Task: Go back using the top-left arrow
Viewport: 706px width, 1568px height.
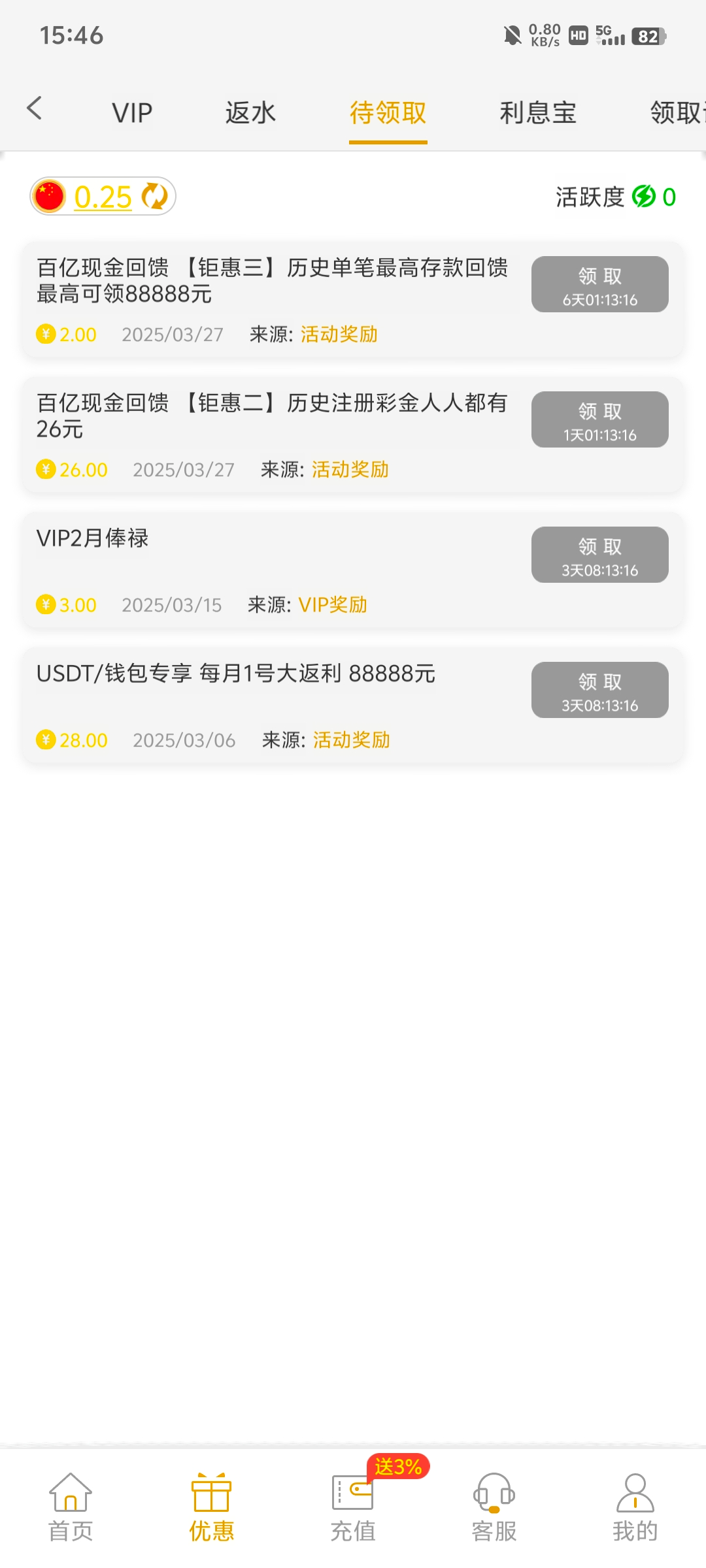Action: pos(35,108)
